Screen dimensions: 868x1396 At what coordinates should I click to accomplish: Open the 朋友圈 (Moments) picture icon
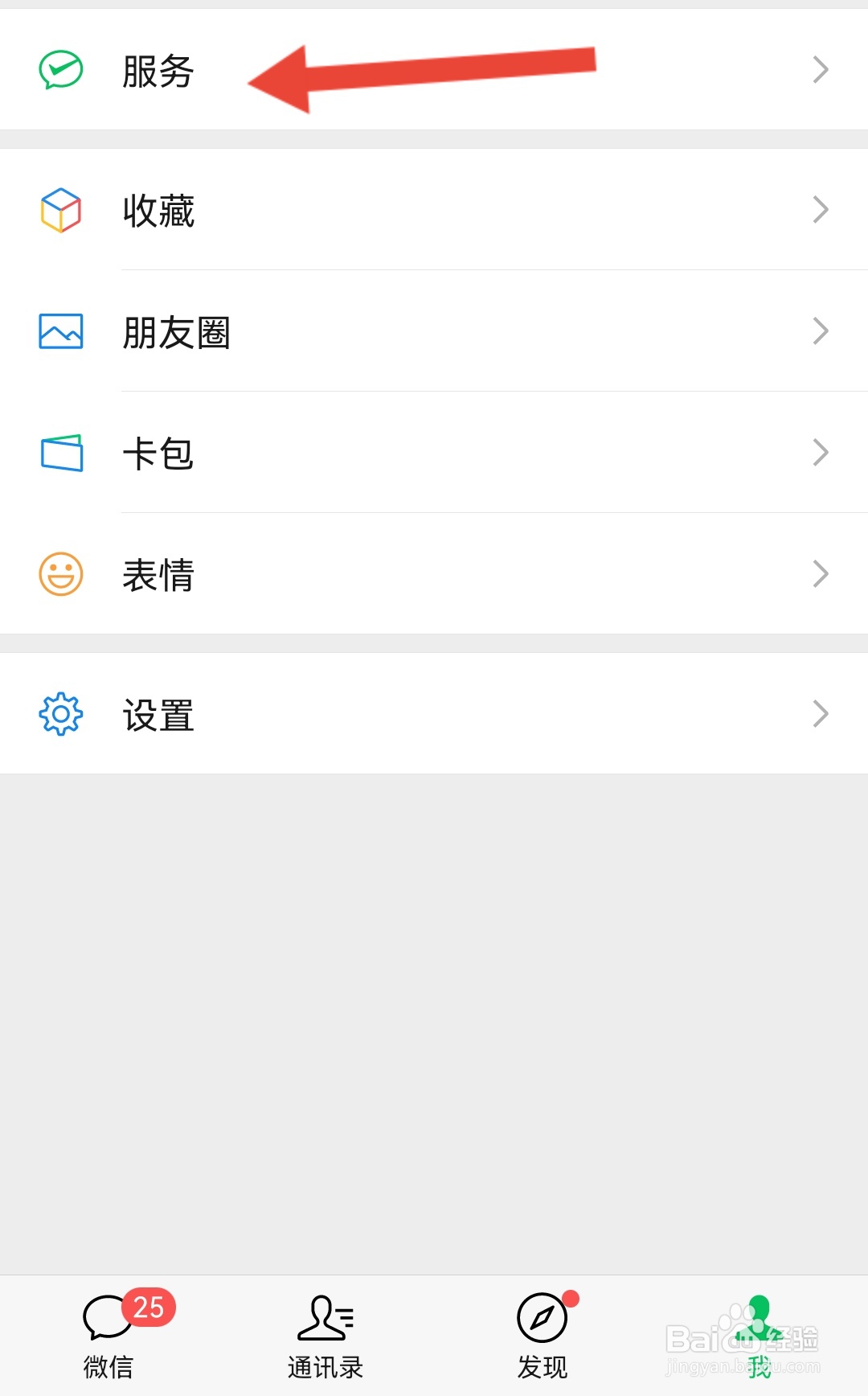(59, 331)
